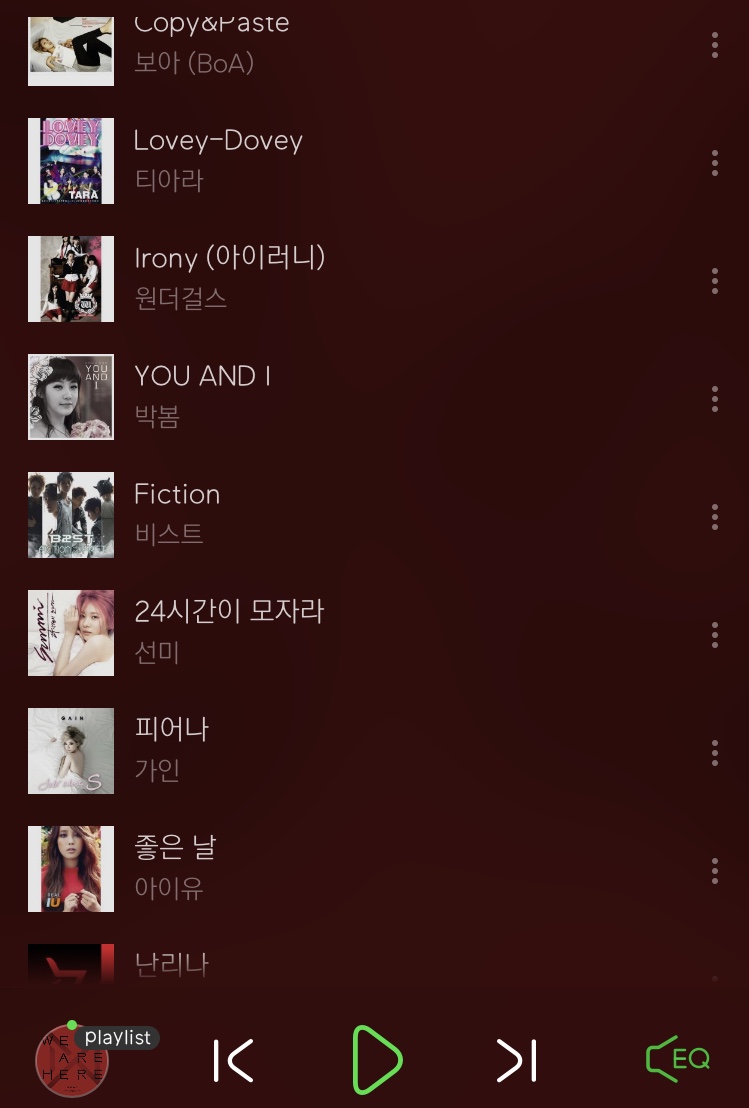Skip to the previous track
The height and width of the screenshot is (1108, 749).
point(233,1061)
